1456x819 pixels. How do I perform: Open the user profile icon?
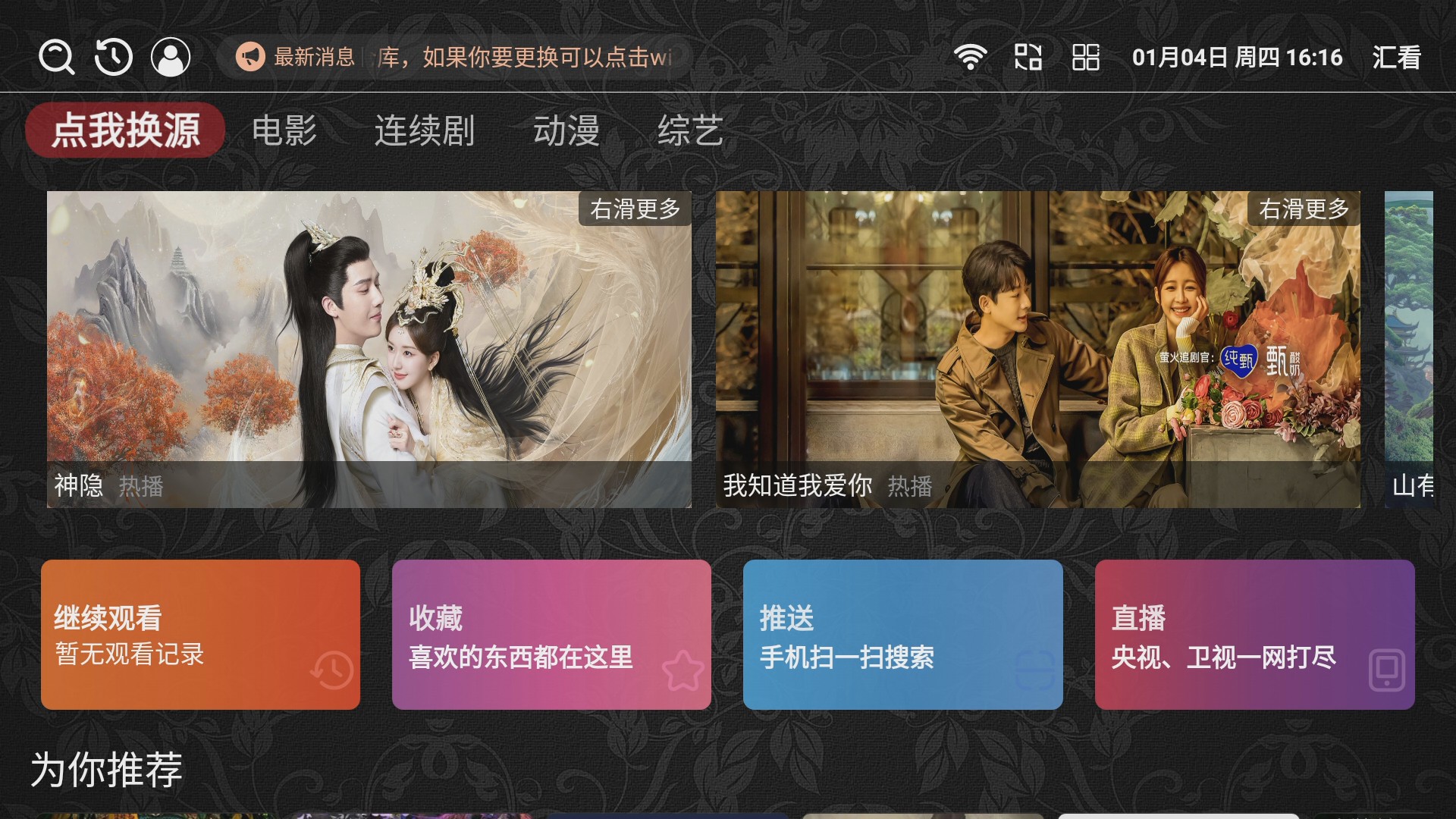pyautogui.click(x=171, y=58)
